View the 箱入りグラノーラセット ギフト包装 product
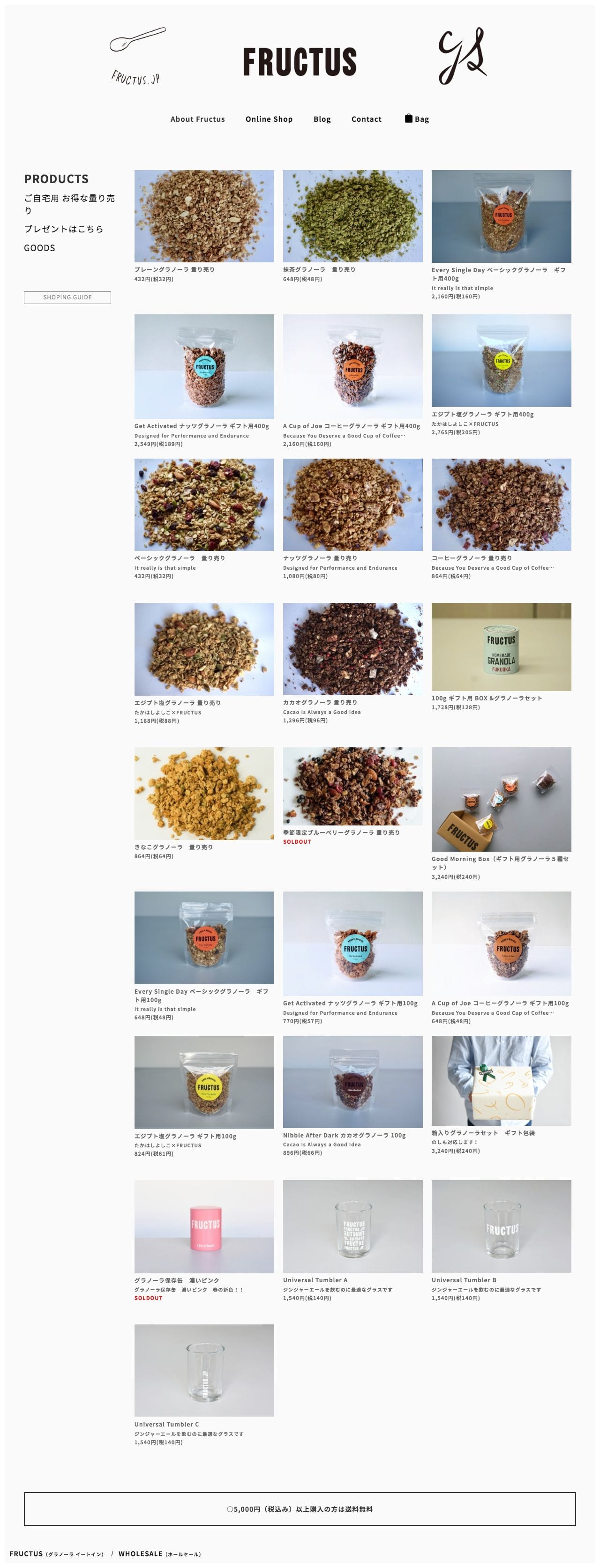The image size is (600, 1568). point(501,1080)
